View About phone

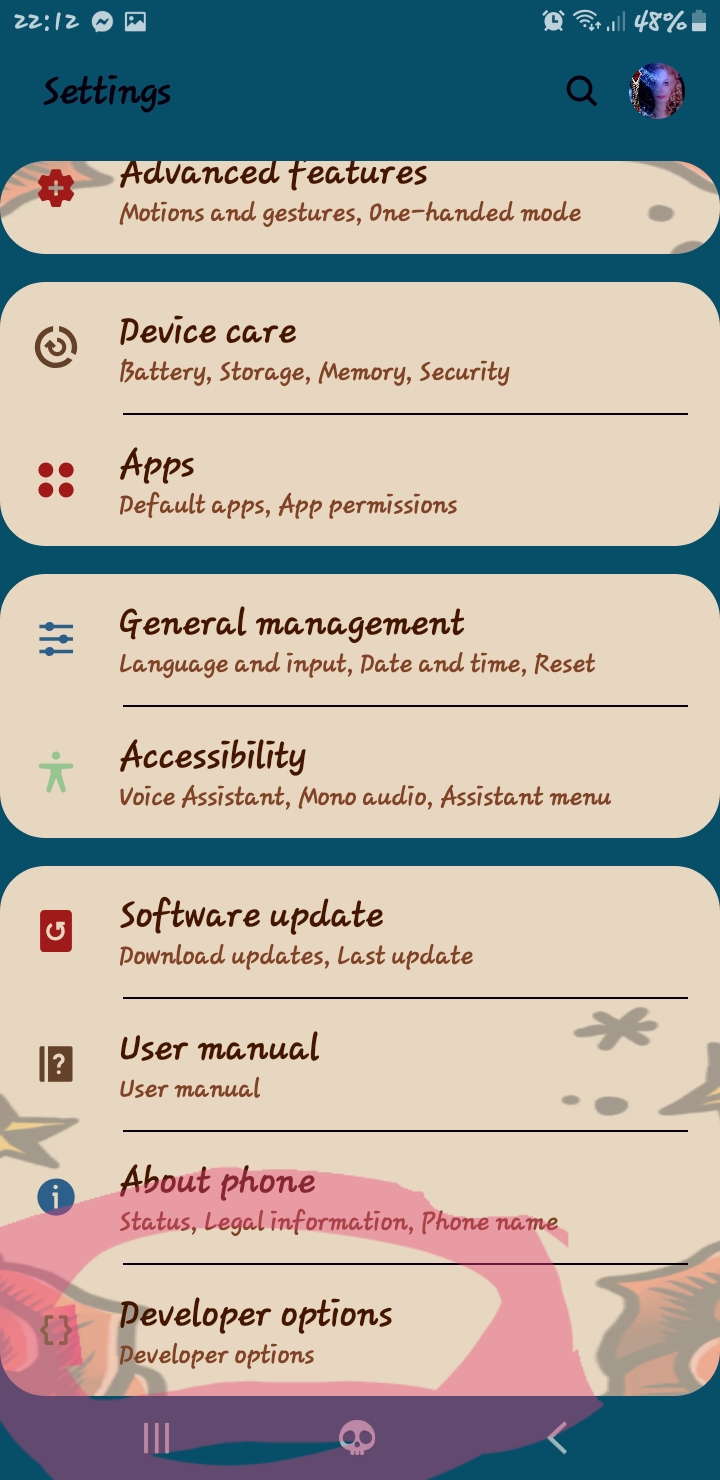(360, 1198)
